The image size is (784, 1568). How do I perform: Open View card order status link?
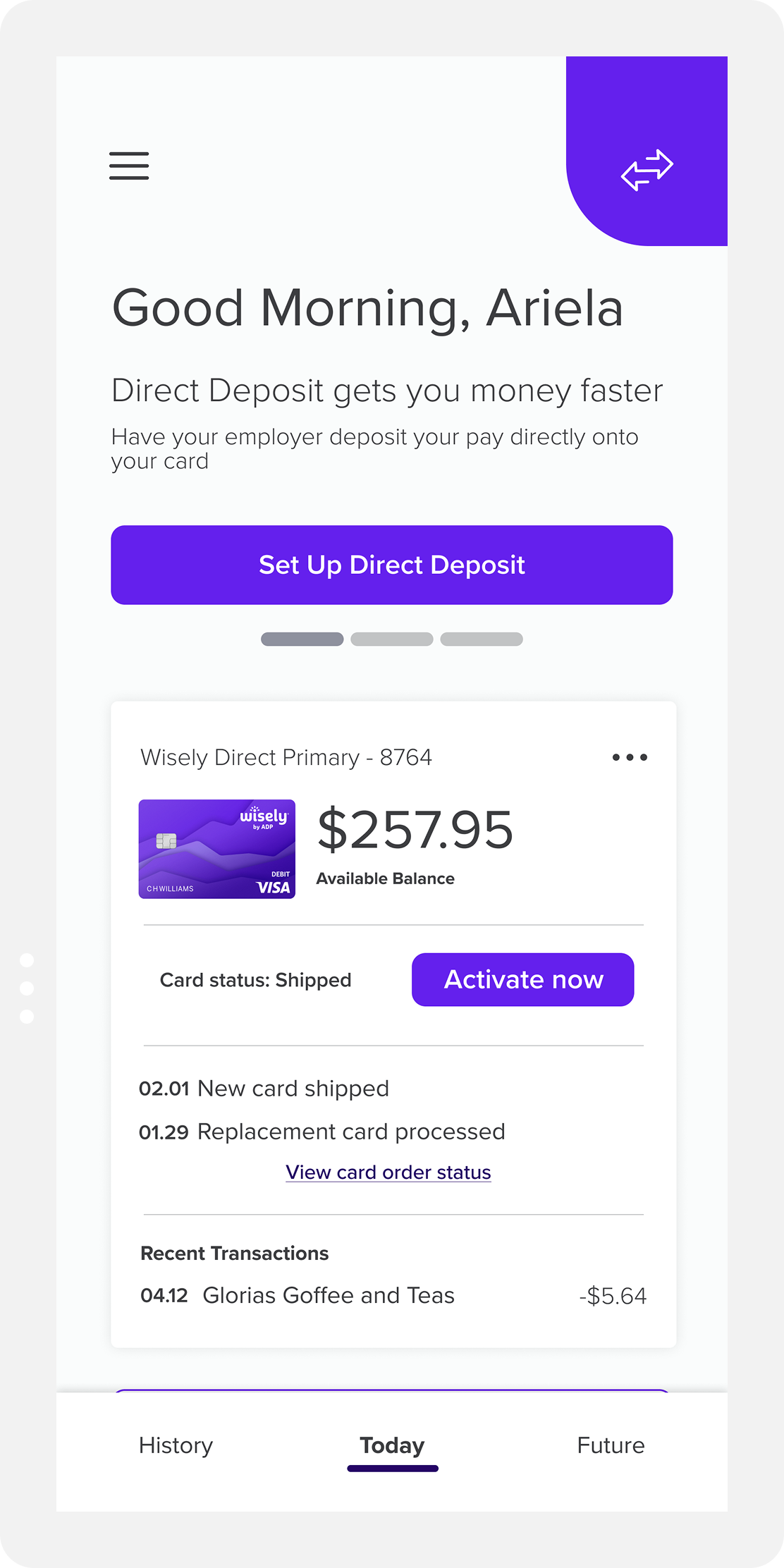(x=388, y=1172)
